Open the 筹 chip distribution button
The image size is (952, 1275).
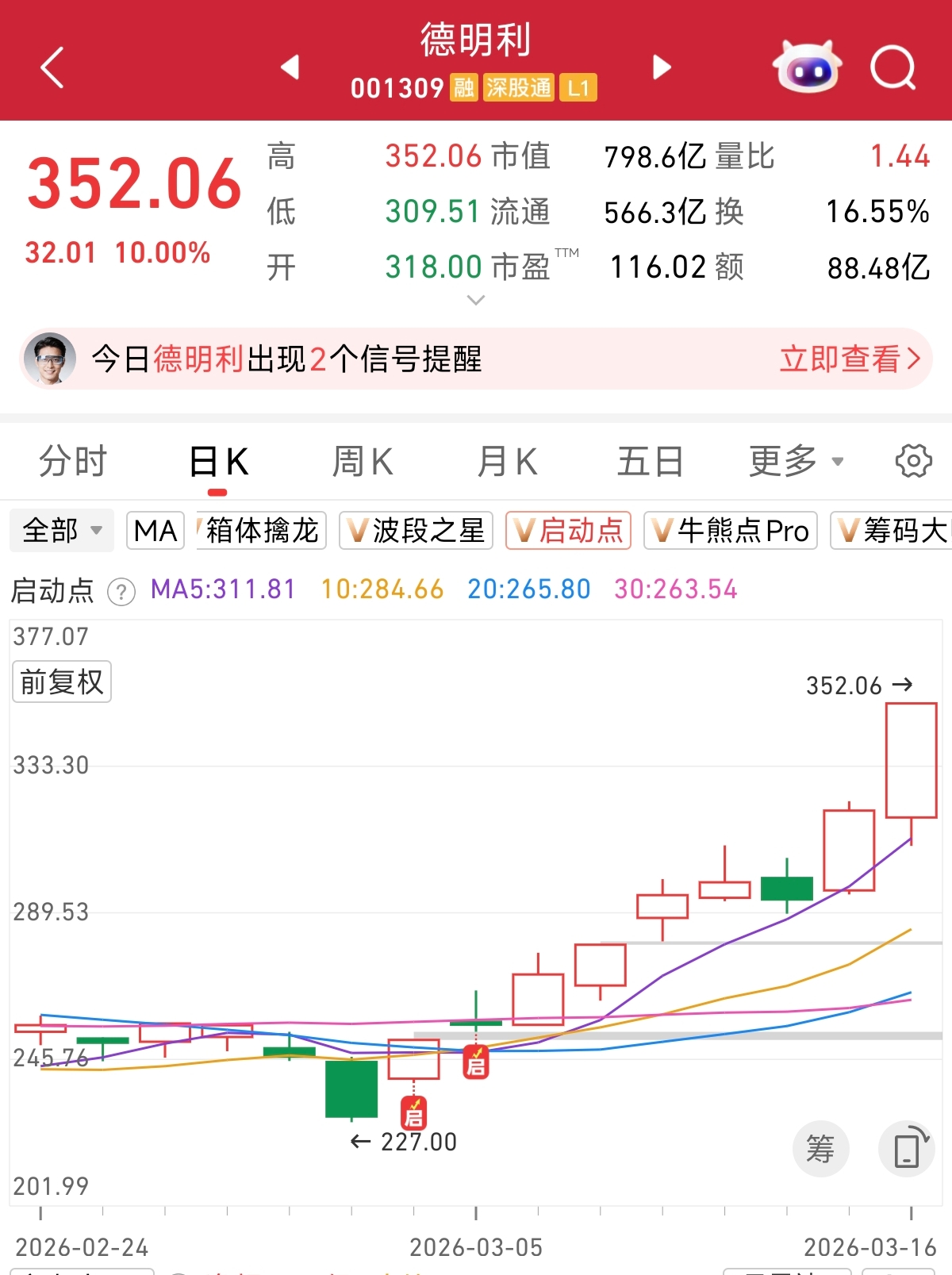tap(820, 1148)
